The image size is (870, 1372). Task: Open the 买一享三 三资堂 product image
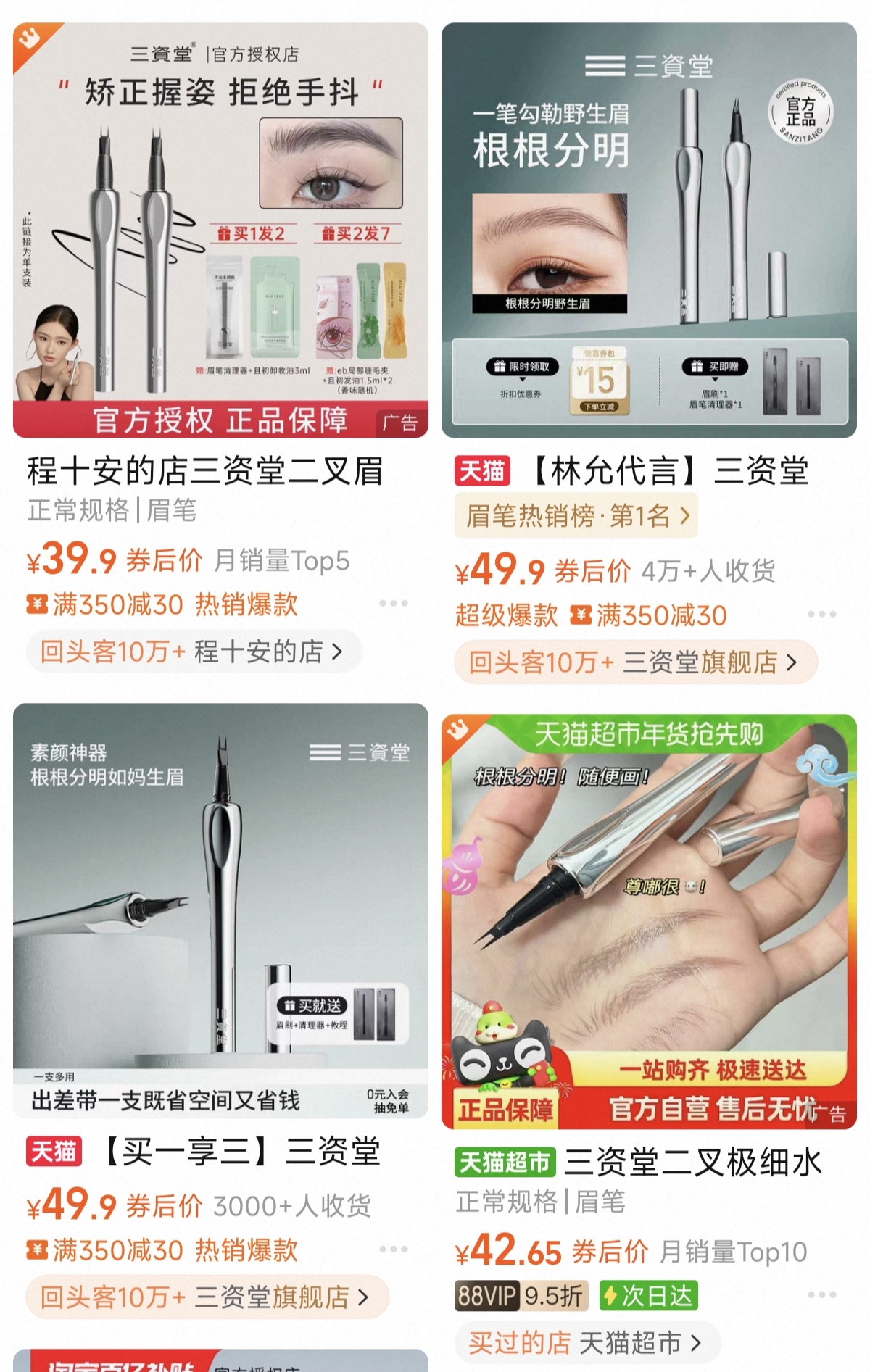point(220,910)
